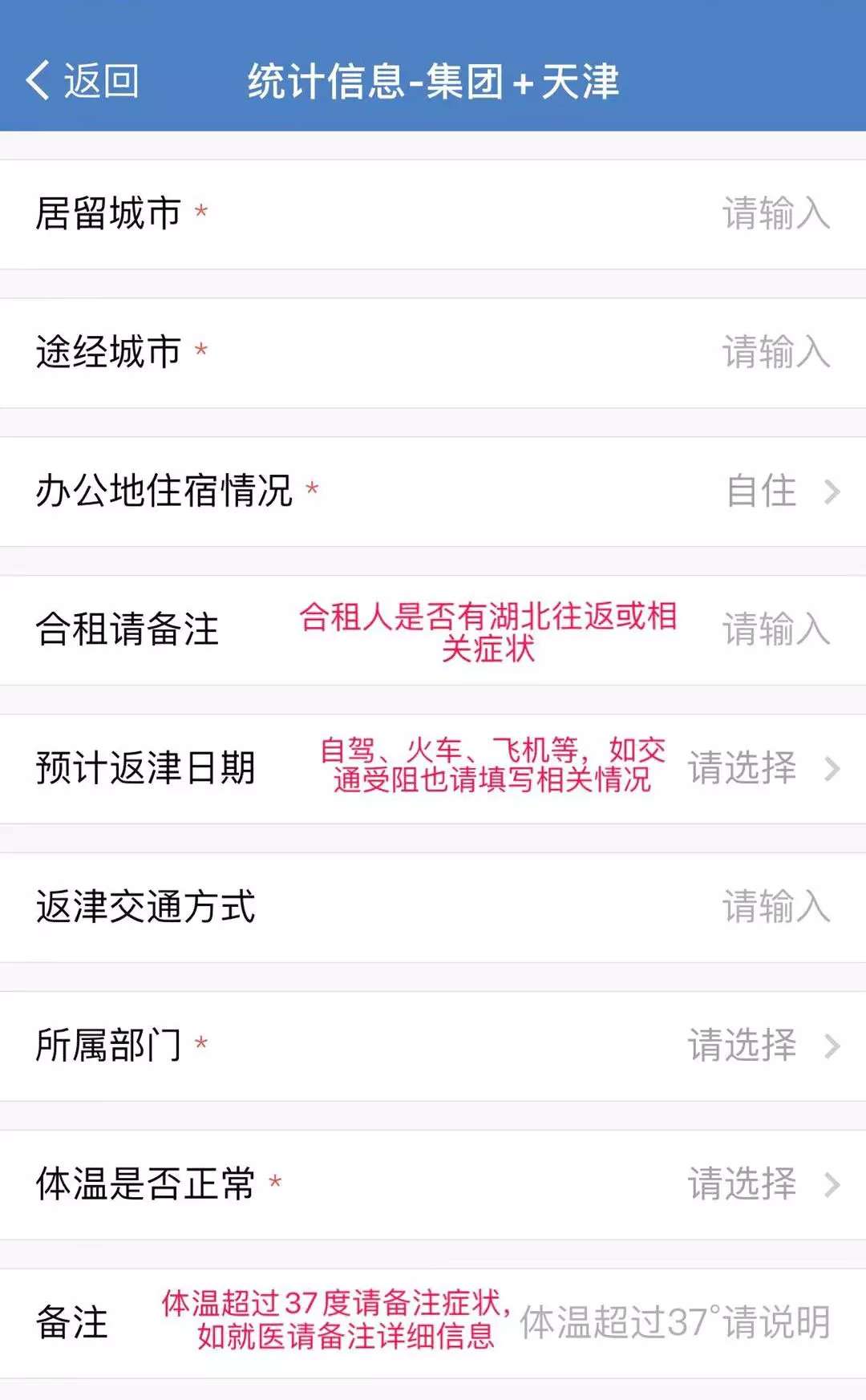
Task: Tap the 合租请备注 input field
Action: point(775,629)
